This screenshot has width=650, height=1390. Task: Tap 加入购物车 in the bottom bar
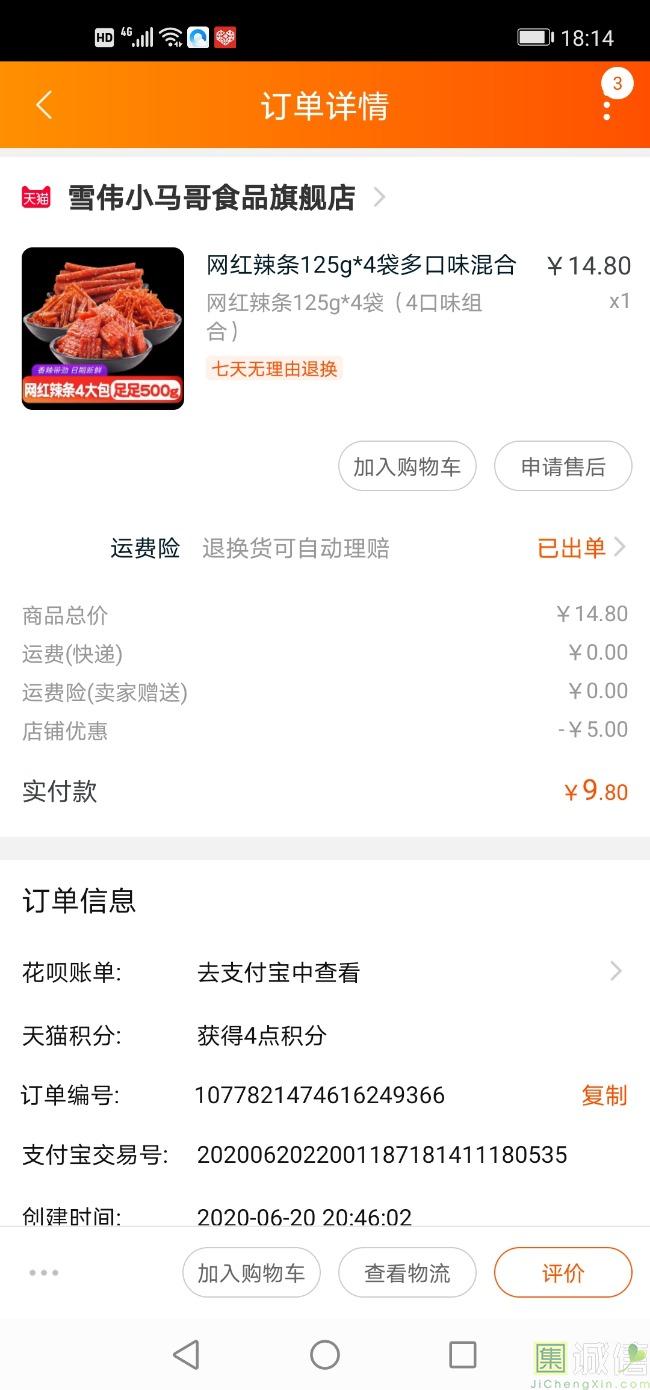pos(251,1273)
